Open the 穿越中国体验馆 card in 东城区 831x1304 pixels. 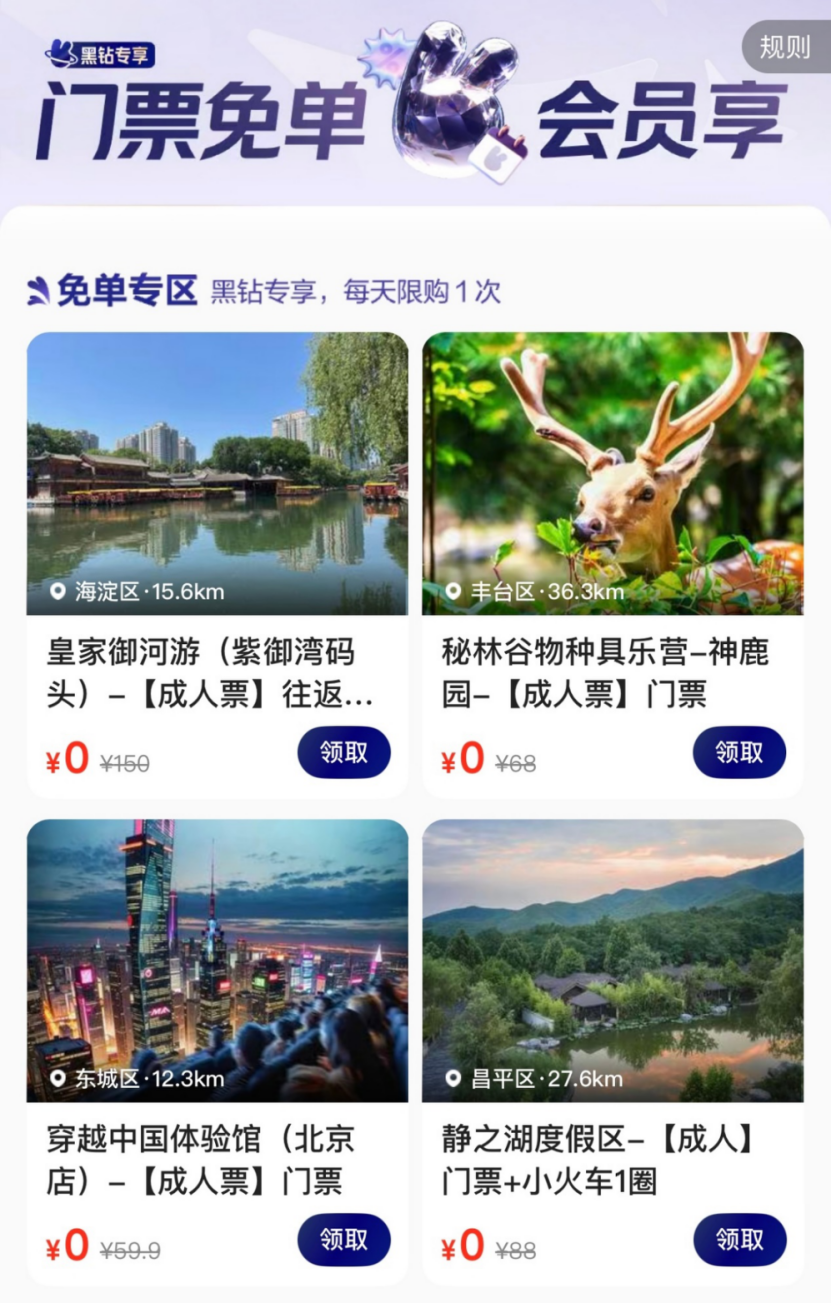tap(217, 961)
